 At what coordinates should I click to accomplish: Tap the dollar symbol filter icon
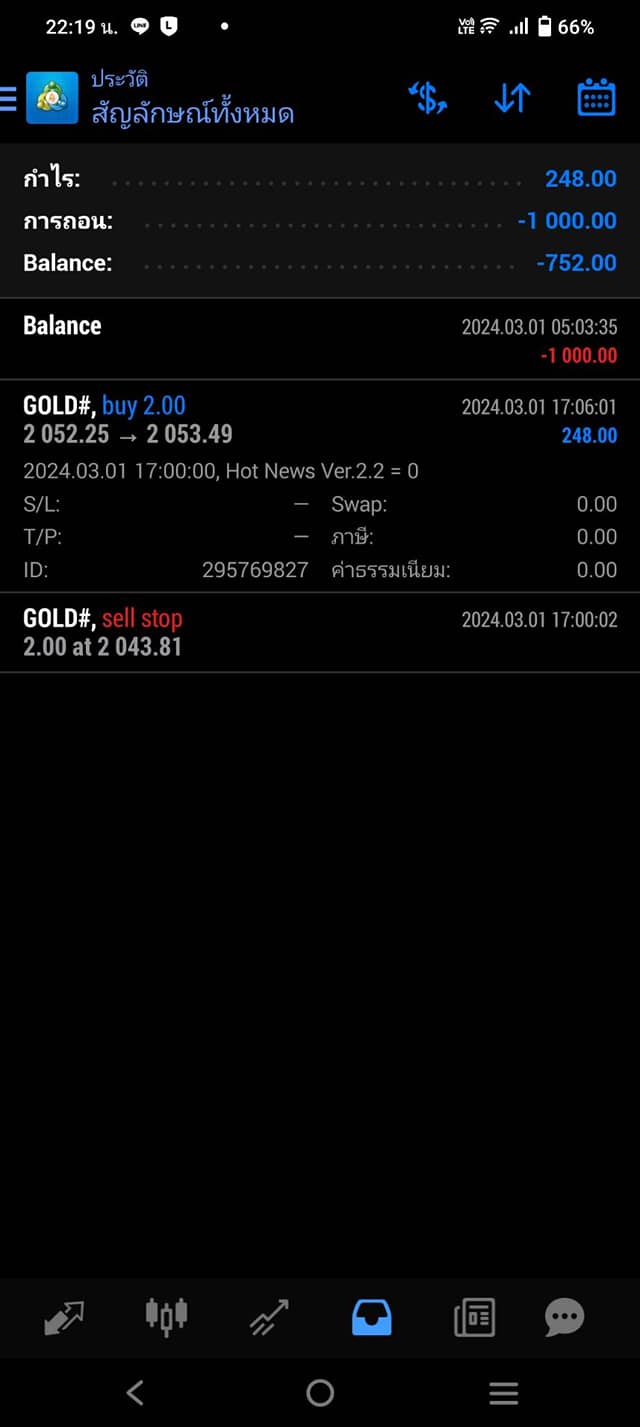point(428,98)
